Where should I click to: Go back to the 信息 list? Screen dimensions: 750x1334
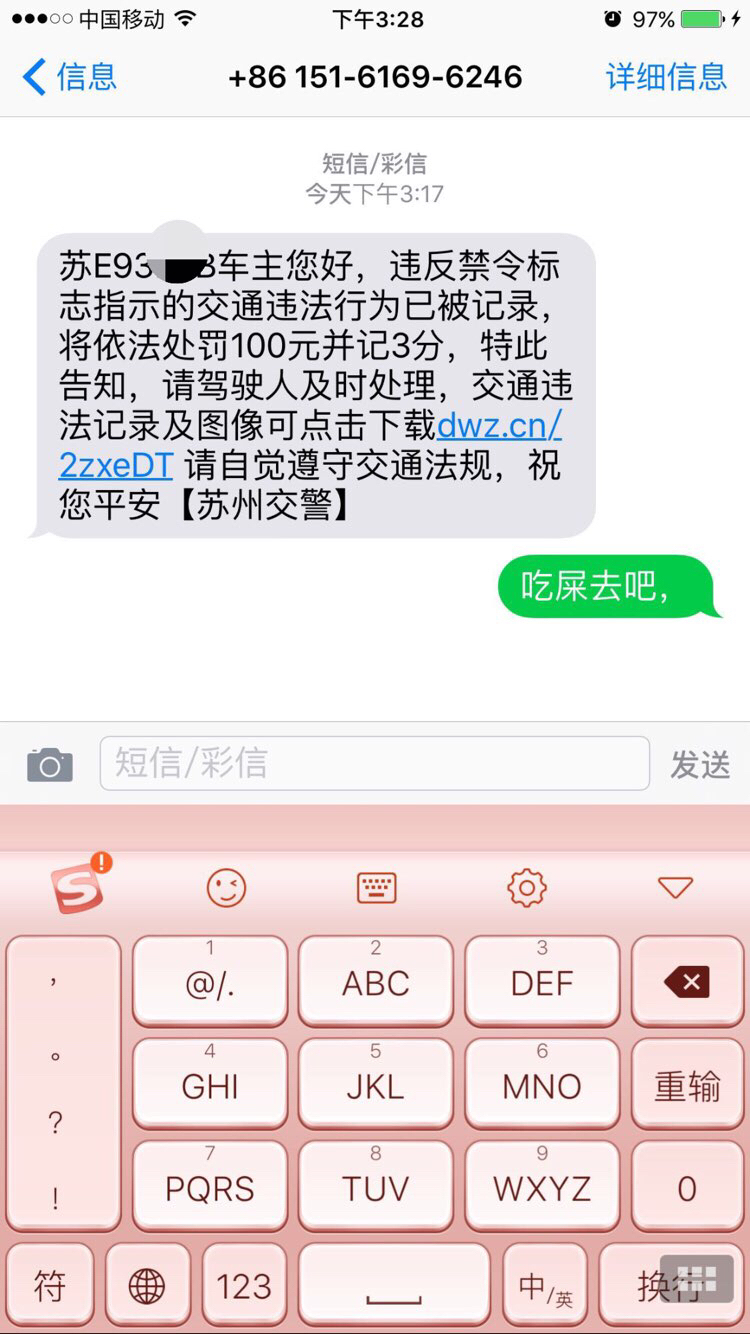(69, 77)
